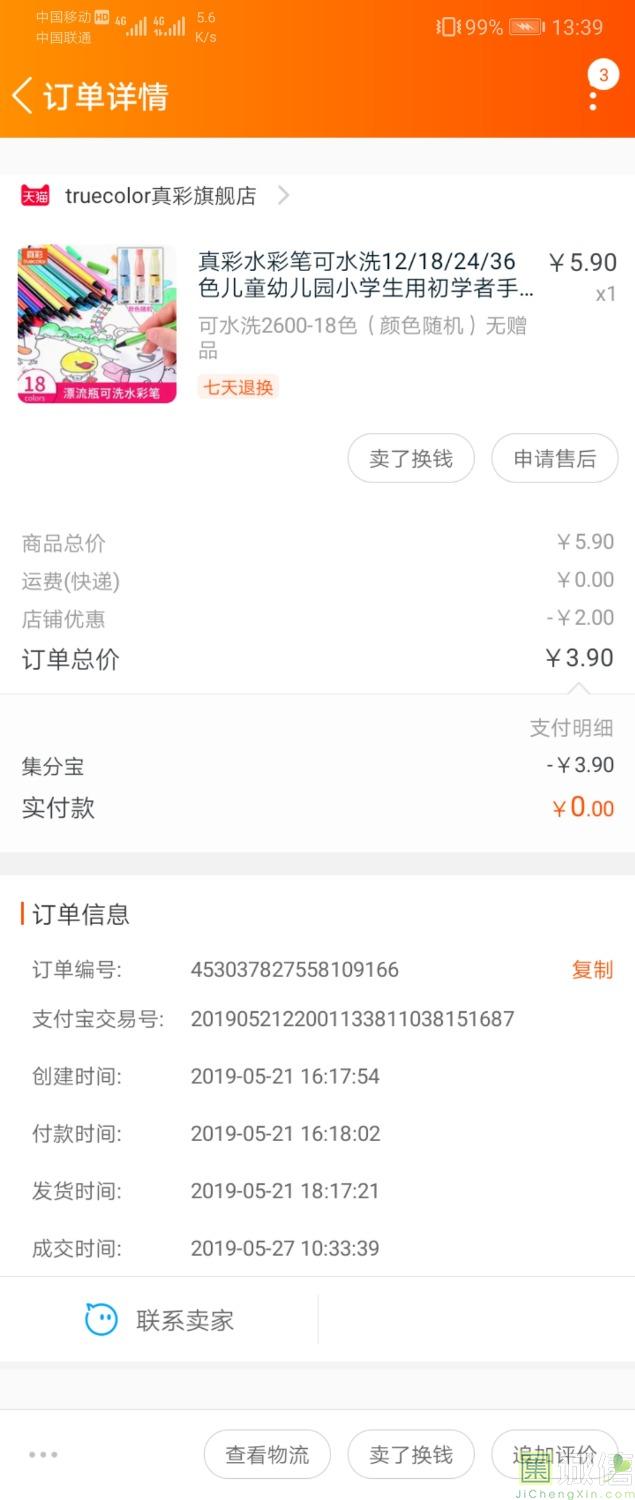View the 真彩水彩笔 product details
This screenshot has height=1500, width=635.
tap(365, 276)
